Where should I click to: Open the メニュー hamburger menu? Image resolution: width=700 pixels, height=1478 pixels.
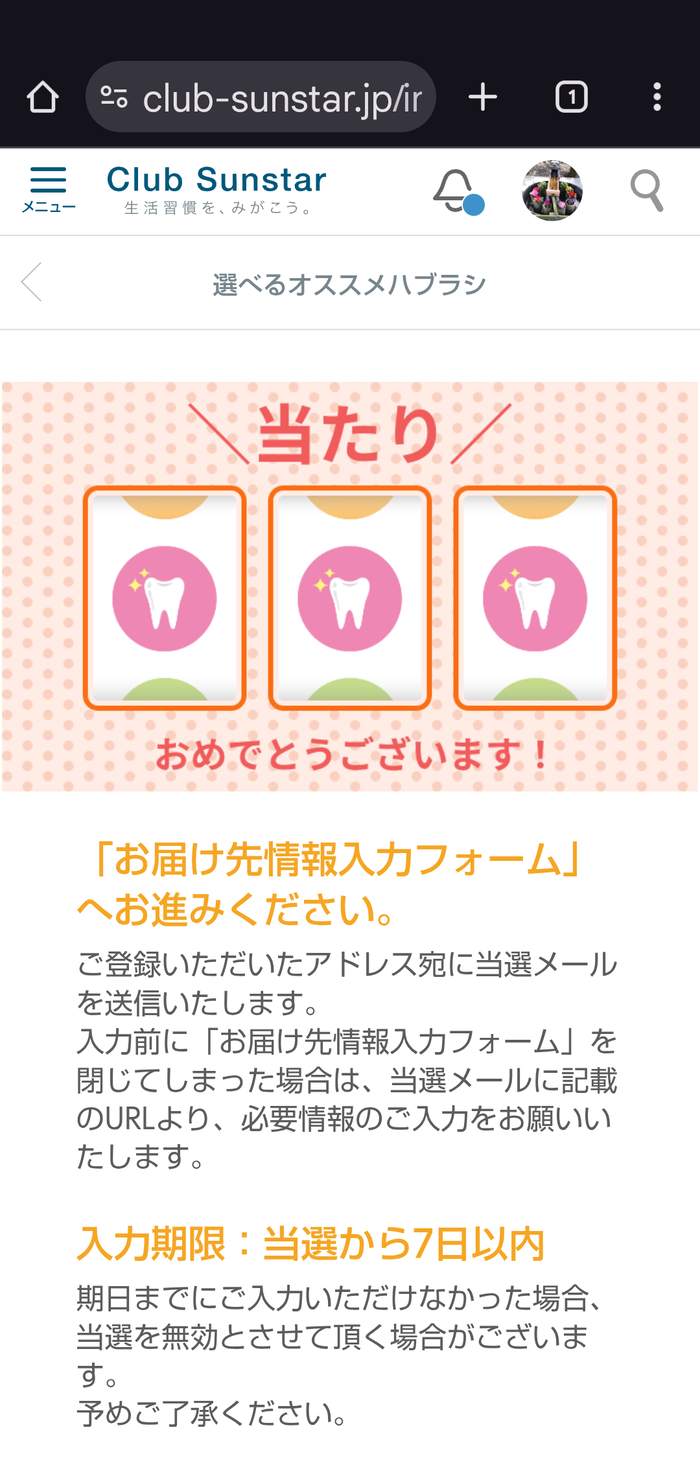(48, 189)
